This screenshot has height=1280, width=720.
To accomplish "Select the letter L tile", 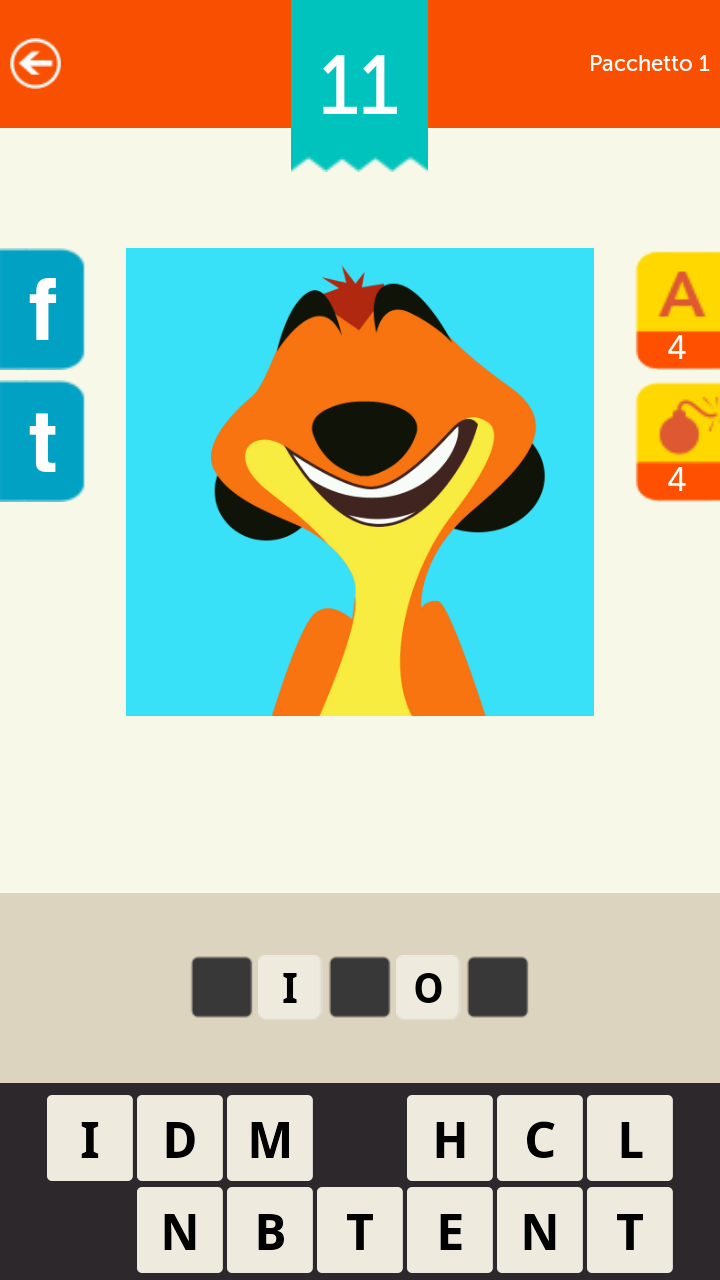I will [630, 1138].
